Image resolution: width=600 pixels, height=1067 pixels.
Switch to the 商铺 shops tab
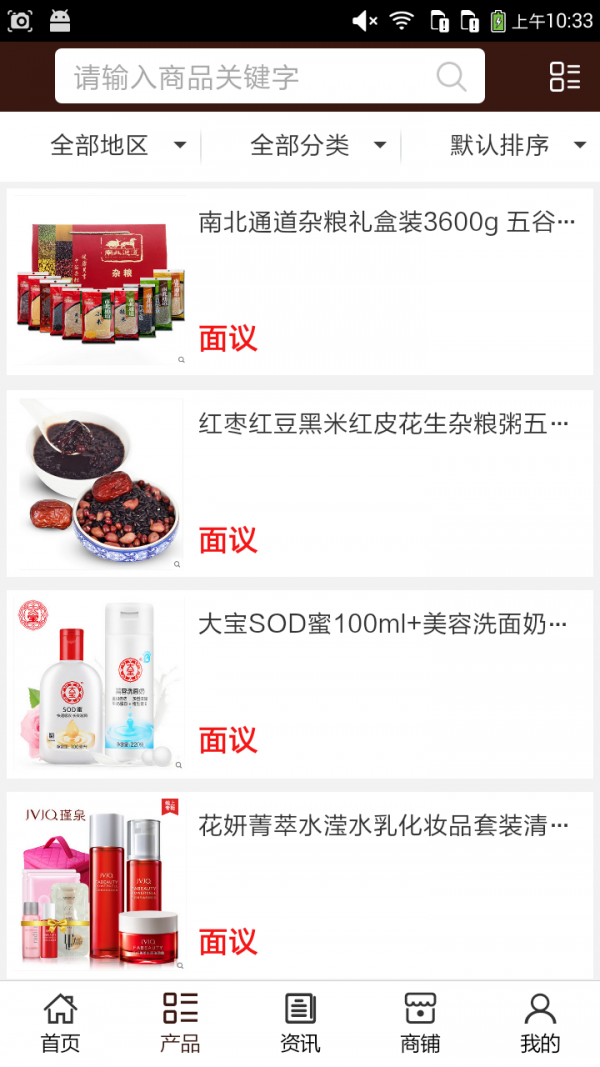[x=420, y=1023]
